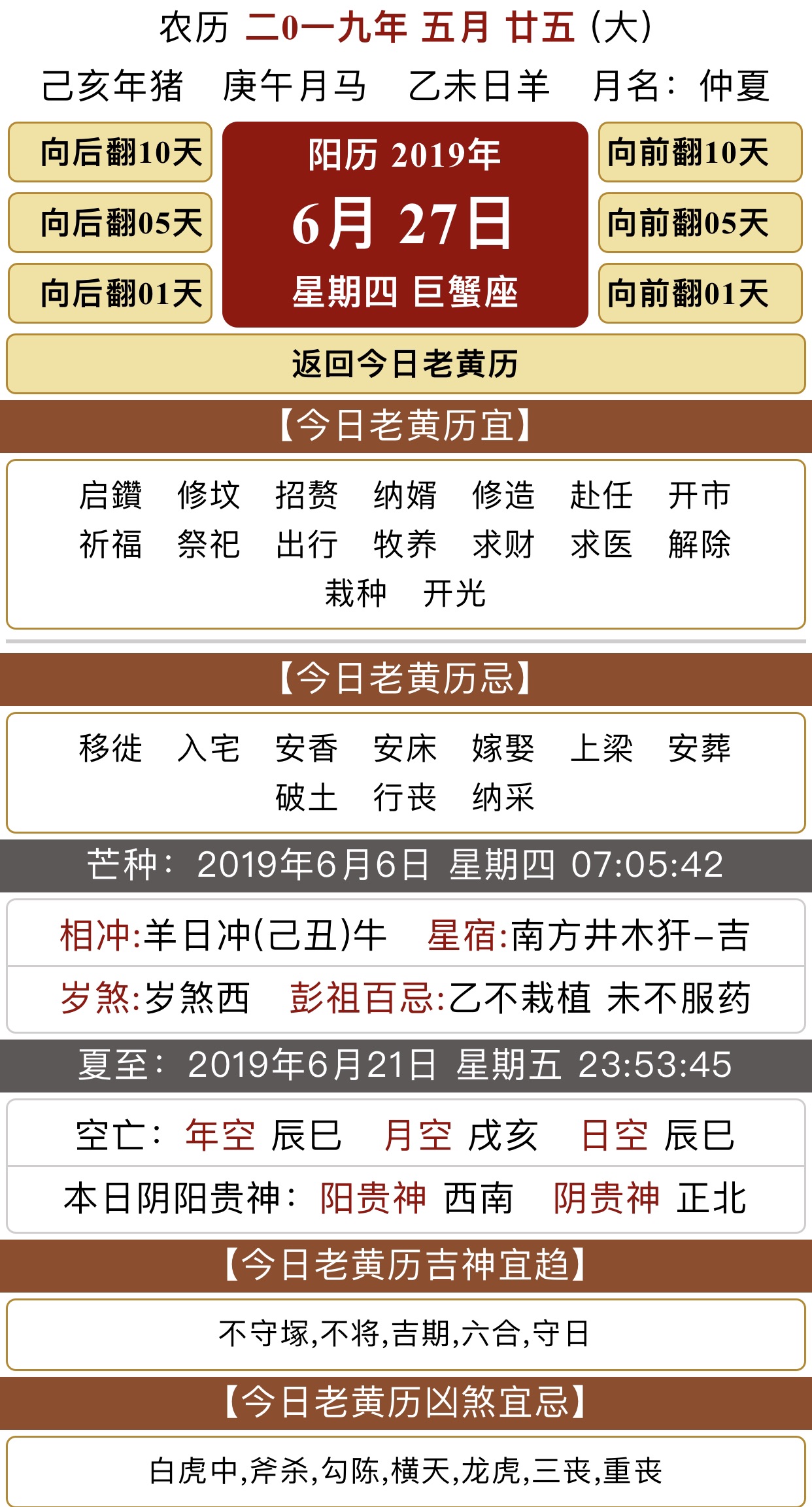Jump forward 10 days with 向前翻10天

tap(700, 152)
